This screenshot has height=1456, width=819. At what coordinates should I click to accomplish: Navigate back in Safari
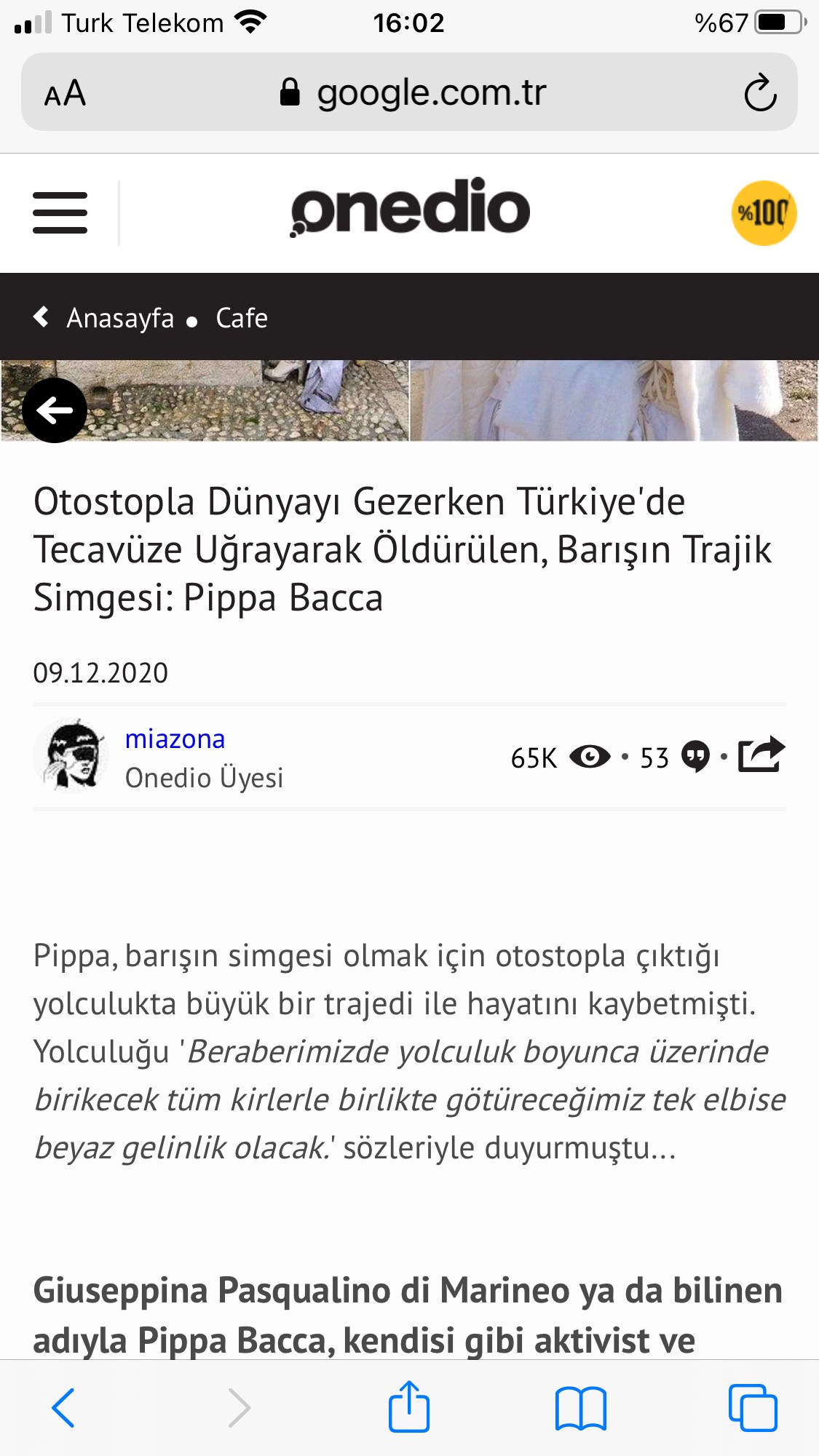tap(63, 1408)
